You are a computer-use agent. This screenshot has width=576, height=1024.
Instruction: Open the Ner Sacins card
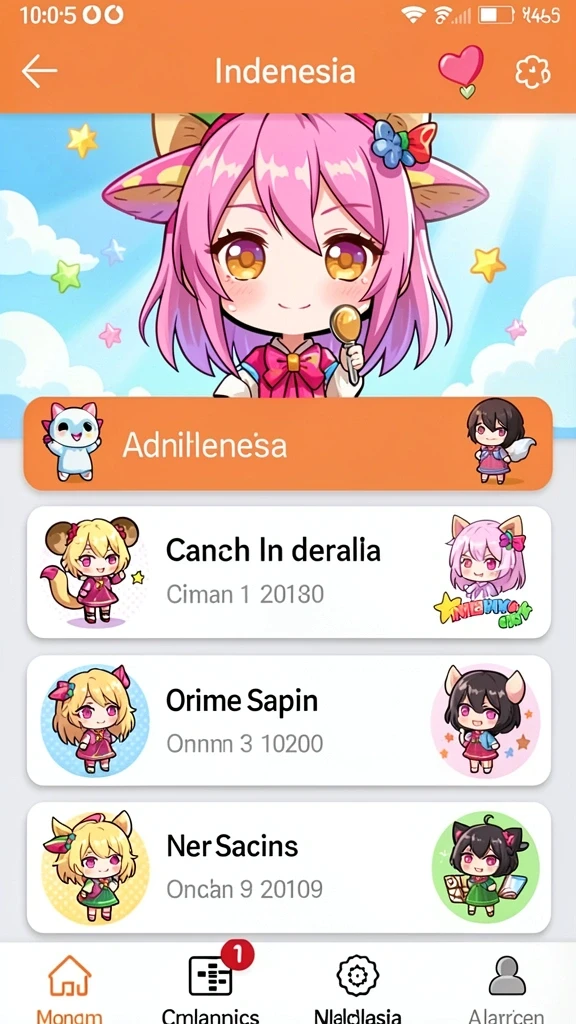[x=288, y=867]
